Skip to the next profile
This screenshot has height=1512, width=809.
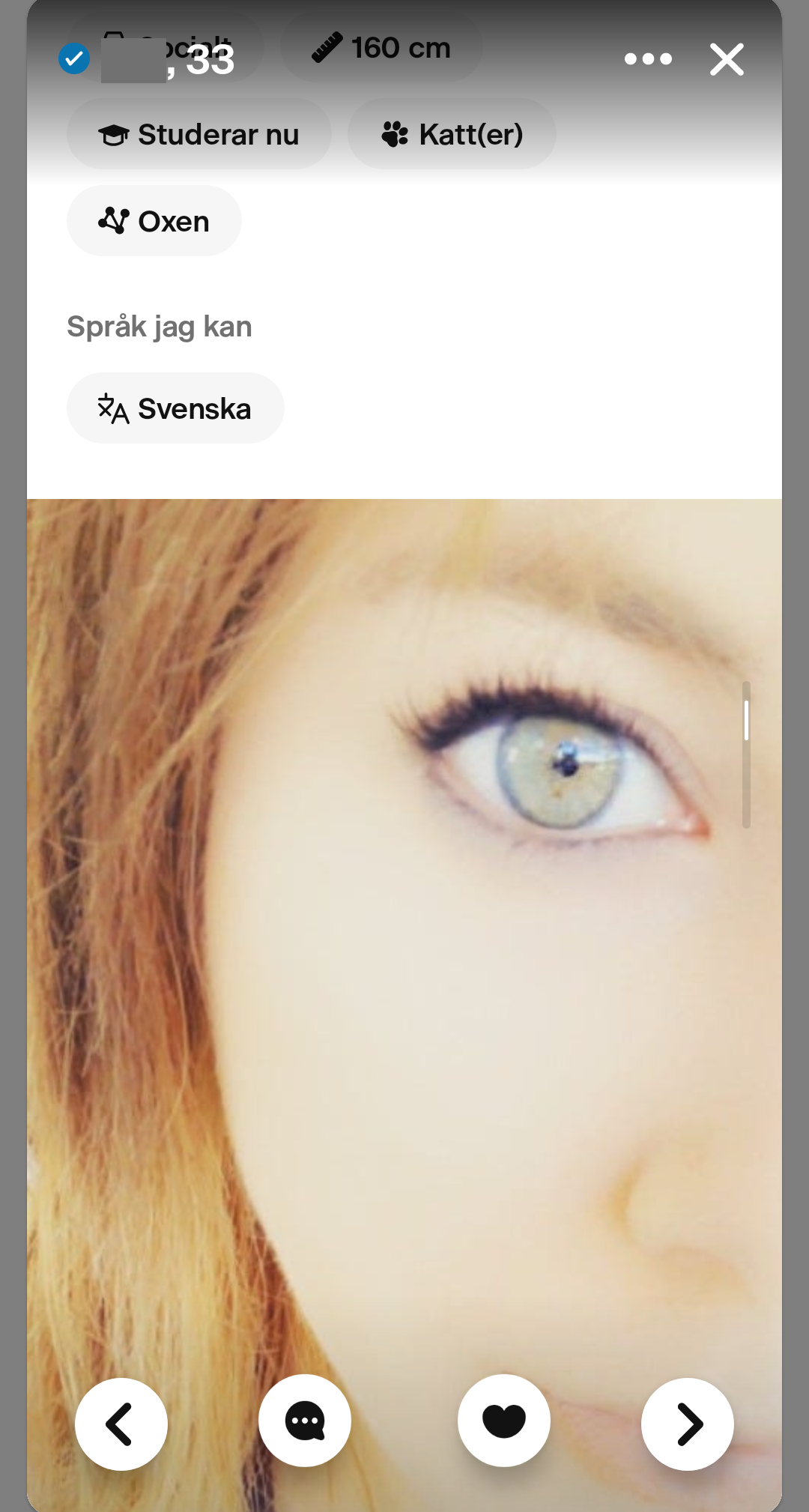(x=688, y=1424)
